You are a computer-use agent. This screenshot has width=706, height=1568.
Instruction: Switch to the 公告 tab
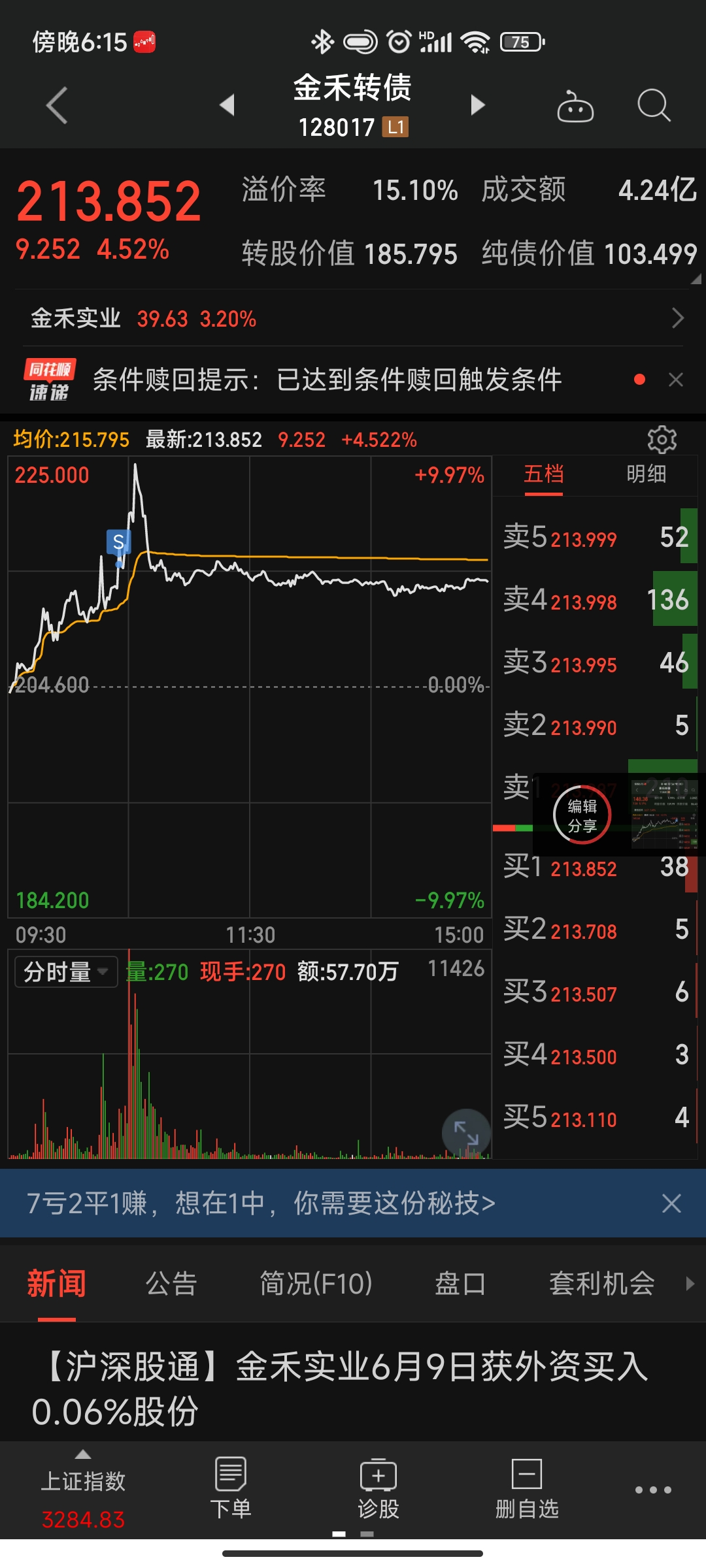tap(171, 1284)
